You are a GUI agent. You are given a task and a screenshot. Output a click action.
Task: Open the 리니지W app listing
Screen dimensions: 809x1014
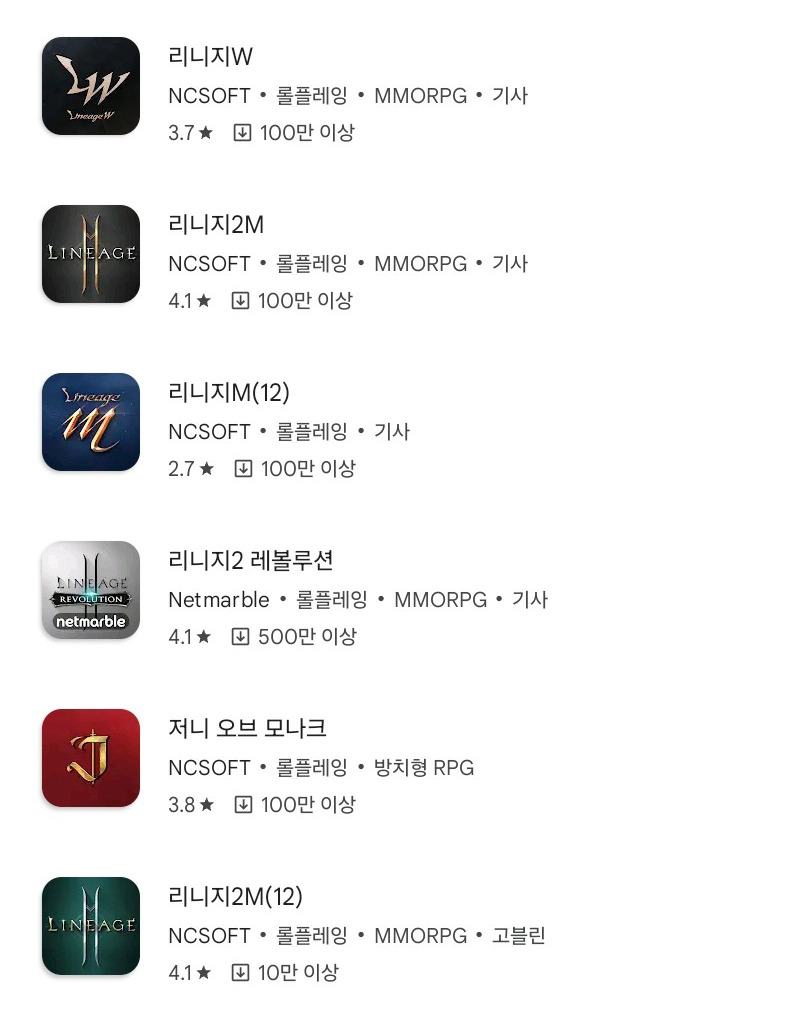[x=404, y=87]
